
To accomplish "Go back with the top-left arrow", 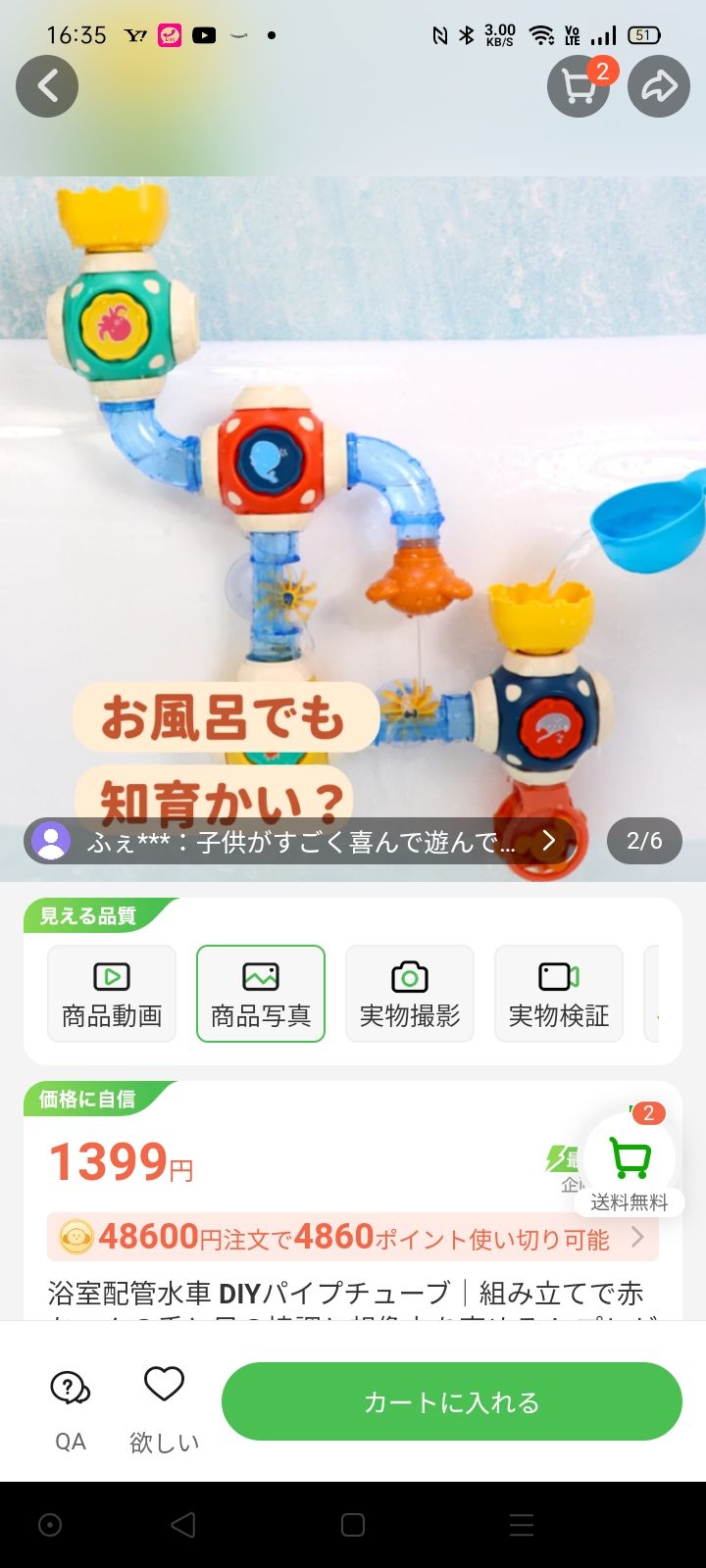I will pos(47,86).
